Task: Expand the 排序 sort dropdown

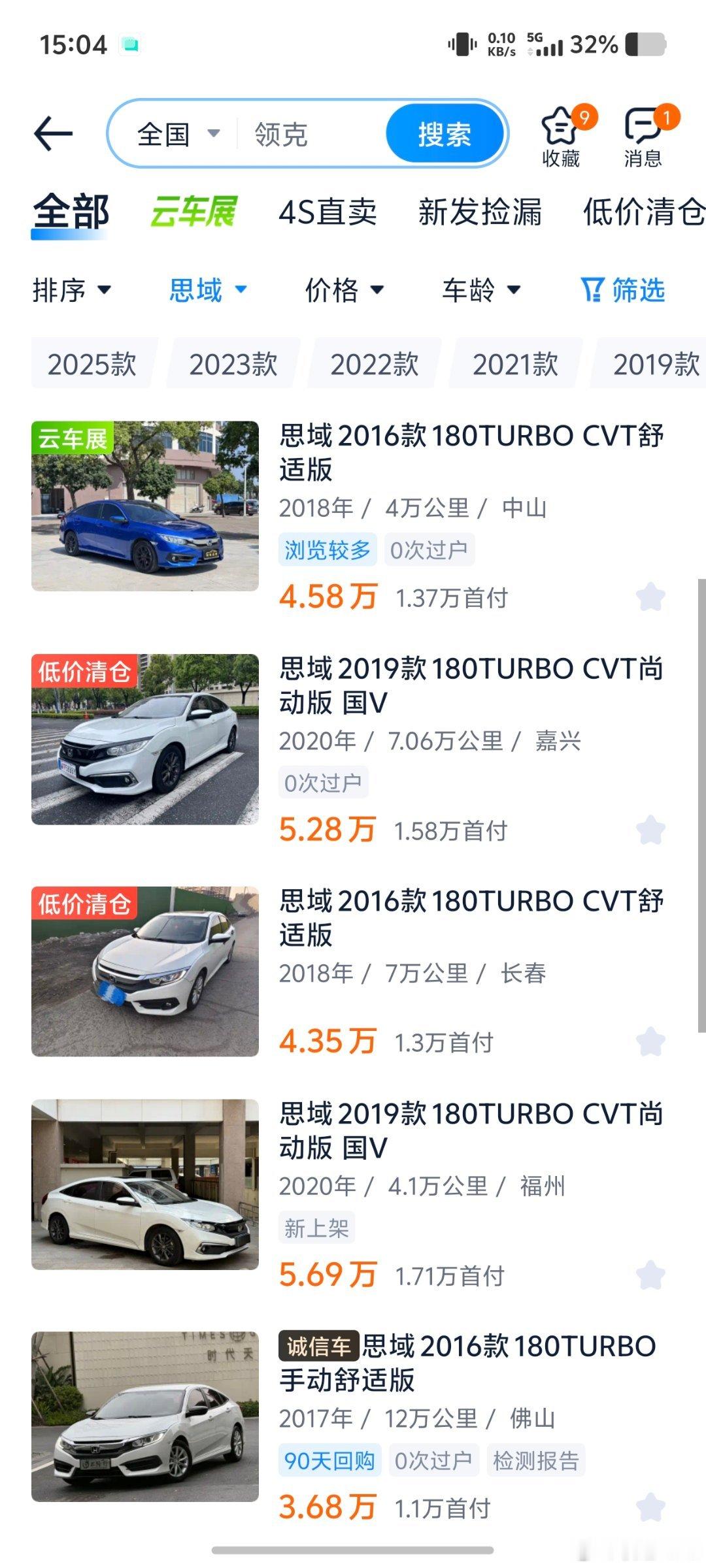Action: (x=72, y=289)
